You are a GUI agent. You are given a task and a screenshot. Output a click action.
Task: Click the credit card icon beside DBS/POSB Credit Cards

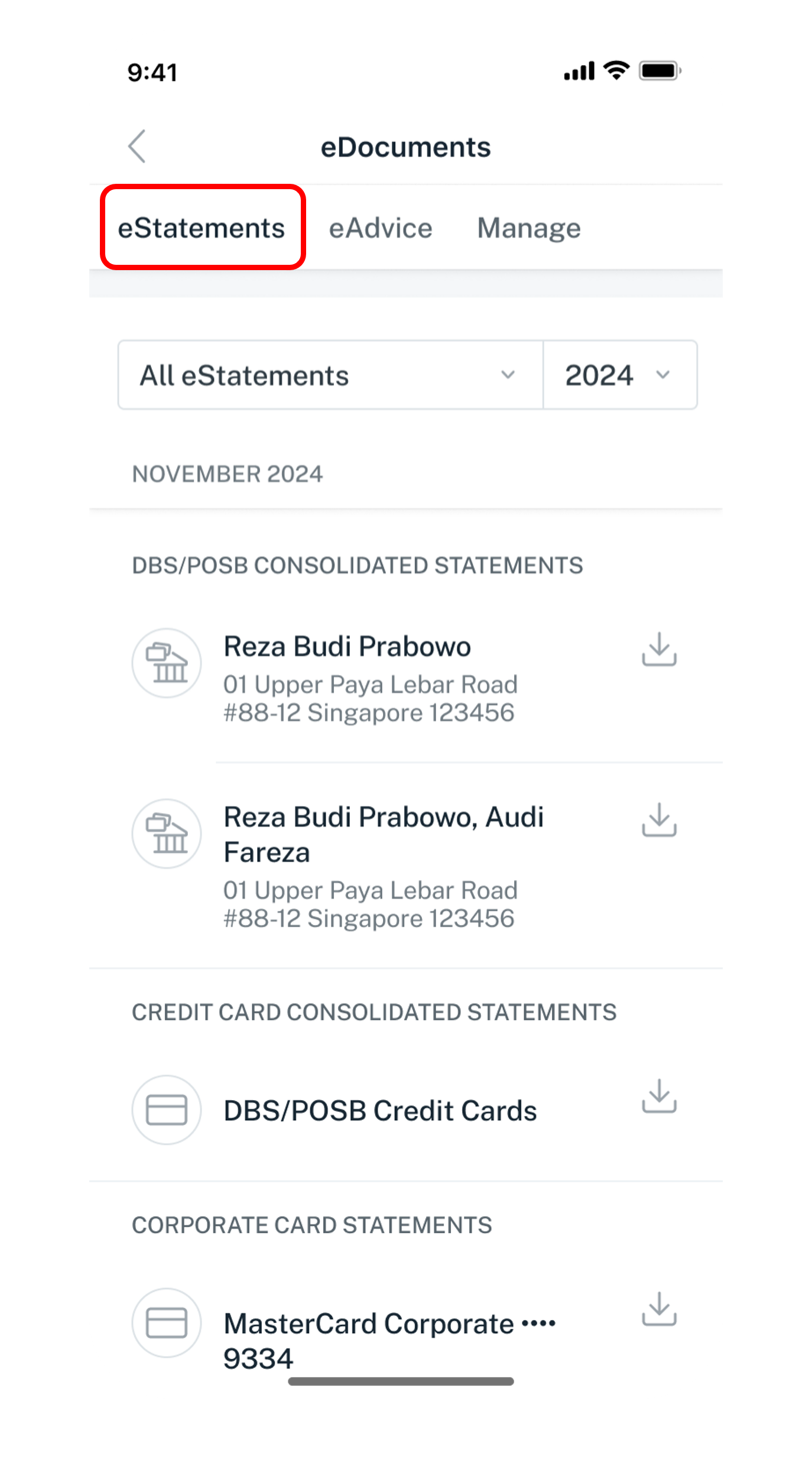click(x=166, y=1110)
